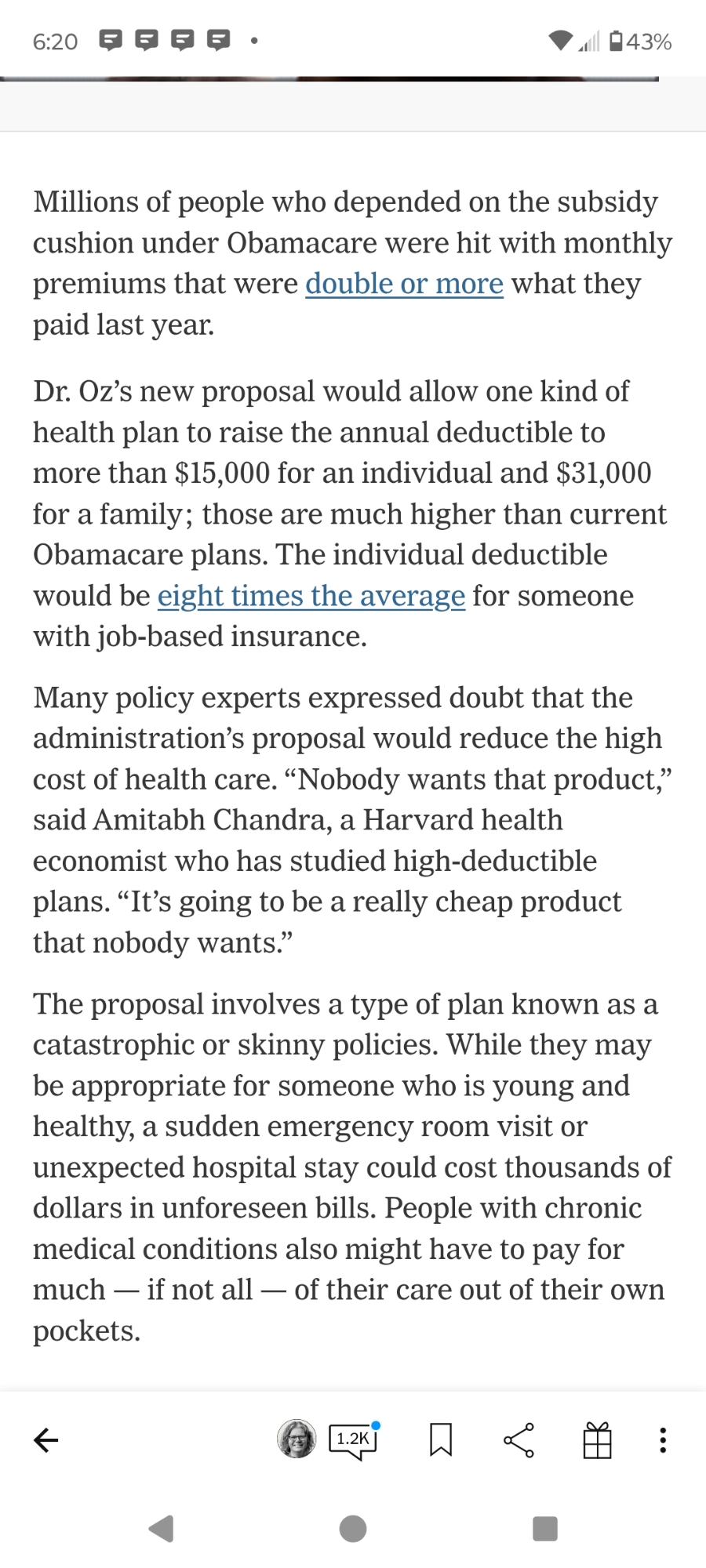Viewport: 706px width, 1568px height.
Task: Gift this article with the gift icon
Action: click(x=597, y=1439)
